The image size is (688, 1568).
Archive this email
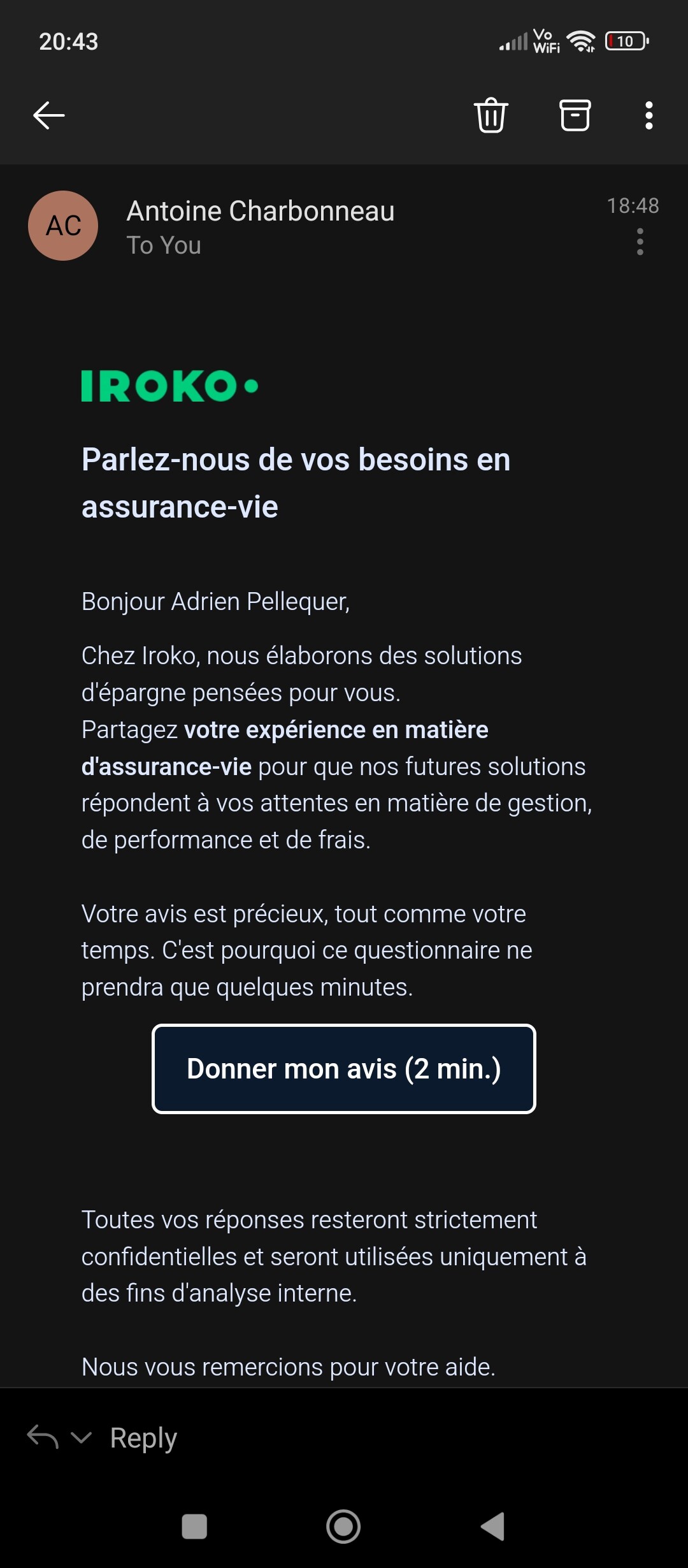(575, 115)
